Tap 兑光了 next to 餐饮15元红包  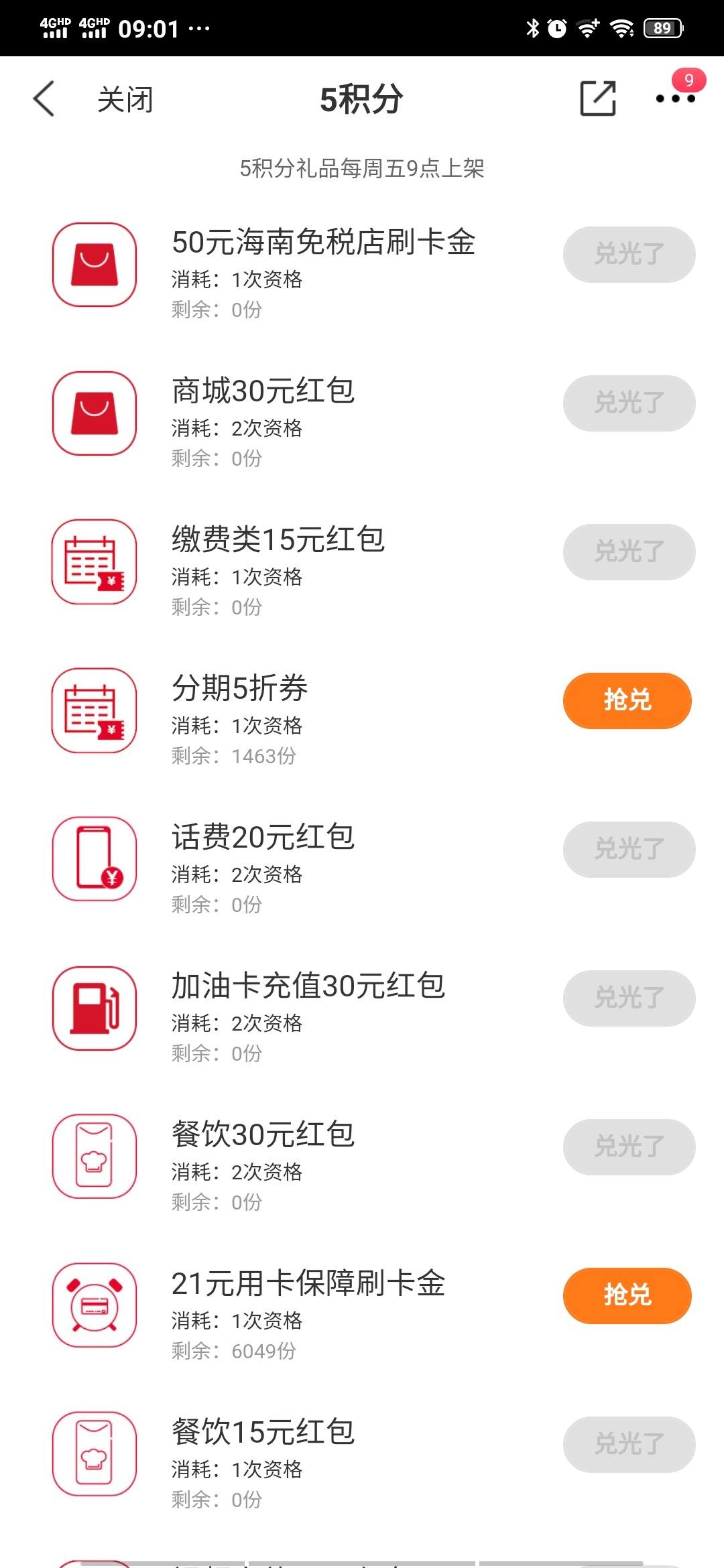(x=629, y=1445)
